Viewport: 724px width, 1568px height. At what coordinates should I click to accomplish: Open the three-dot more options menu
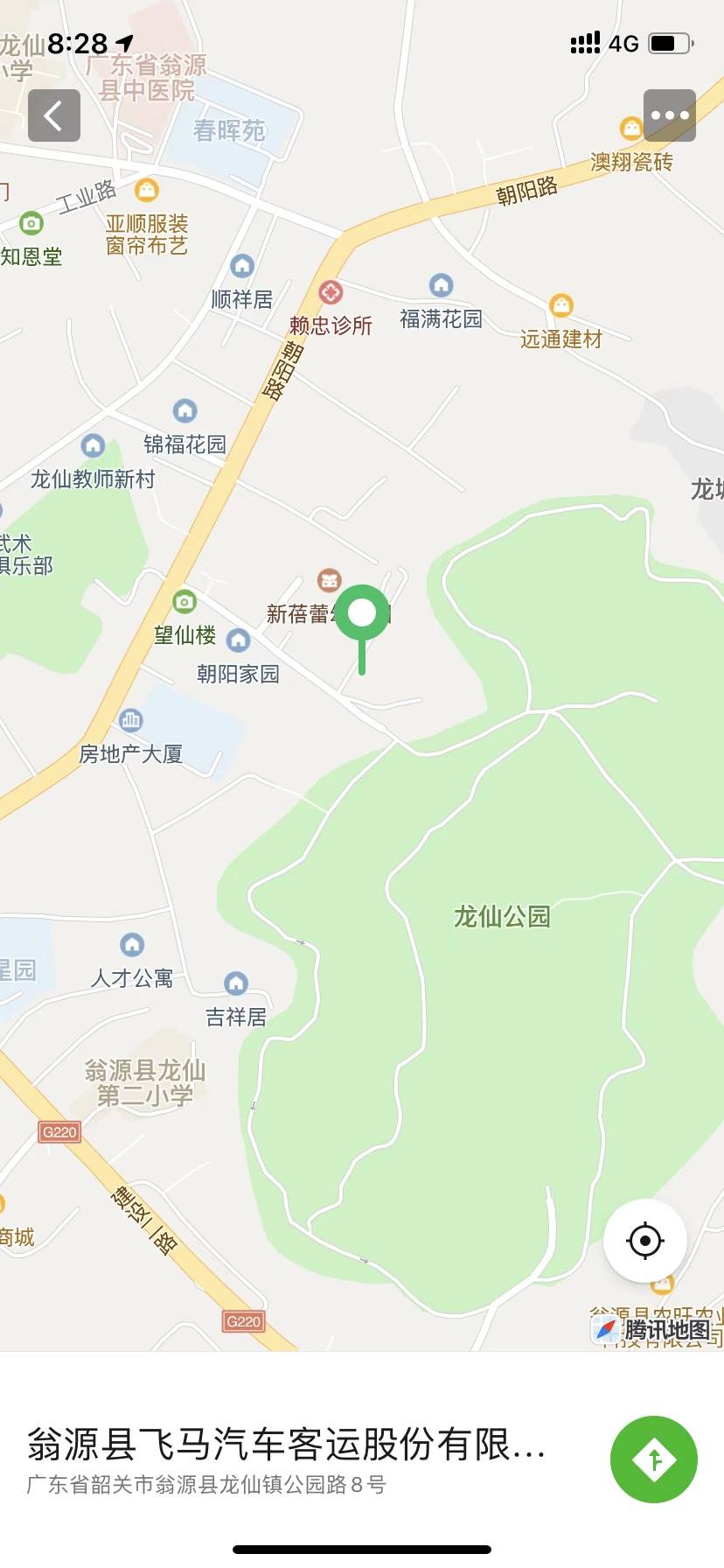point(670,115)
